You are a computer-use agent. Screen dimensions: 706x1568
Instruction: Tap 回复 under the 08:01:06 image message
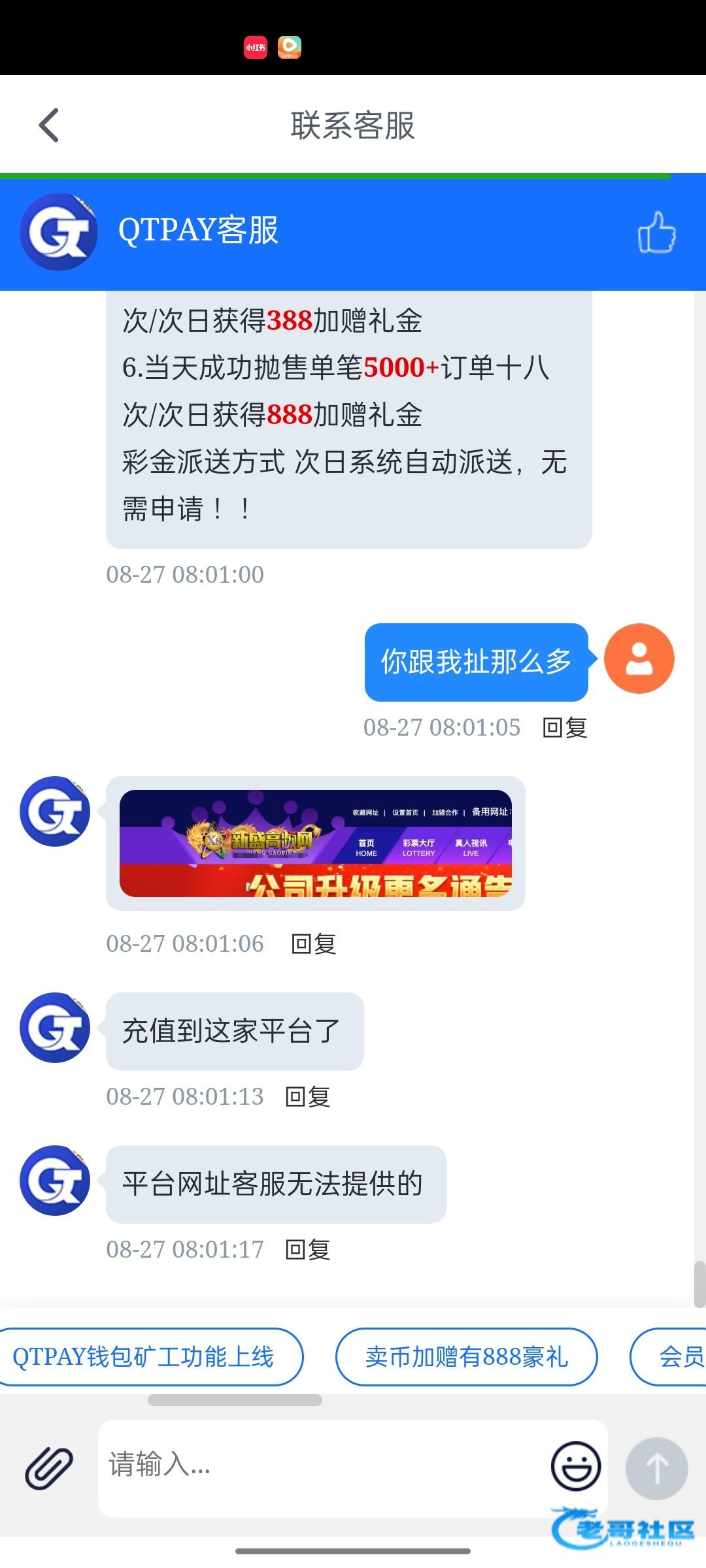tap(313, 943)
